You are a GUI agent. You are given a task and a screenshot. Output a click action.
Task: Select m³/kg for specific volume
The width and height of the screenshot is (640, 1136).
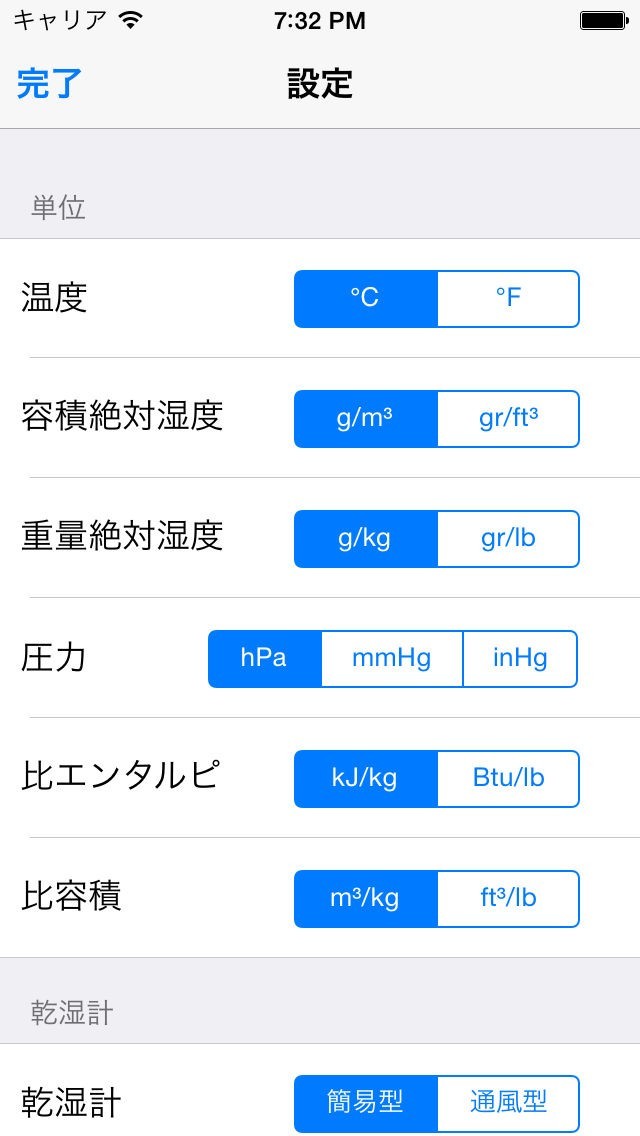(365, 898)
